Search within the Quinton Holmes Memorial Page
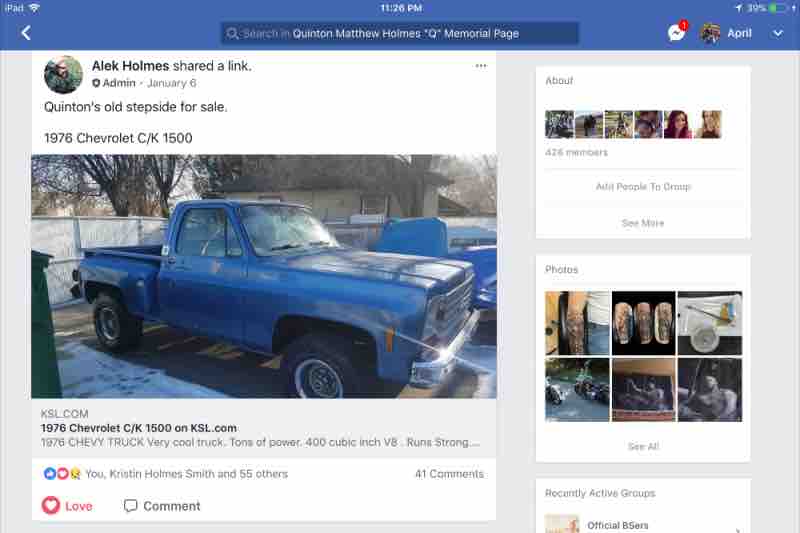The height and width of the screenshot is (533, 800). click(x=400, y=33)
